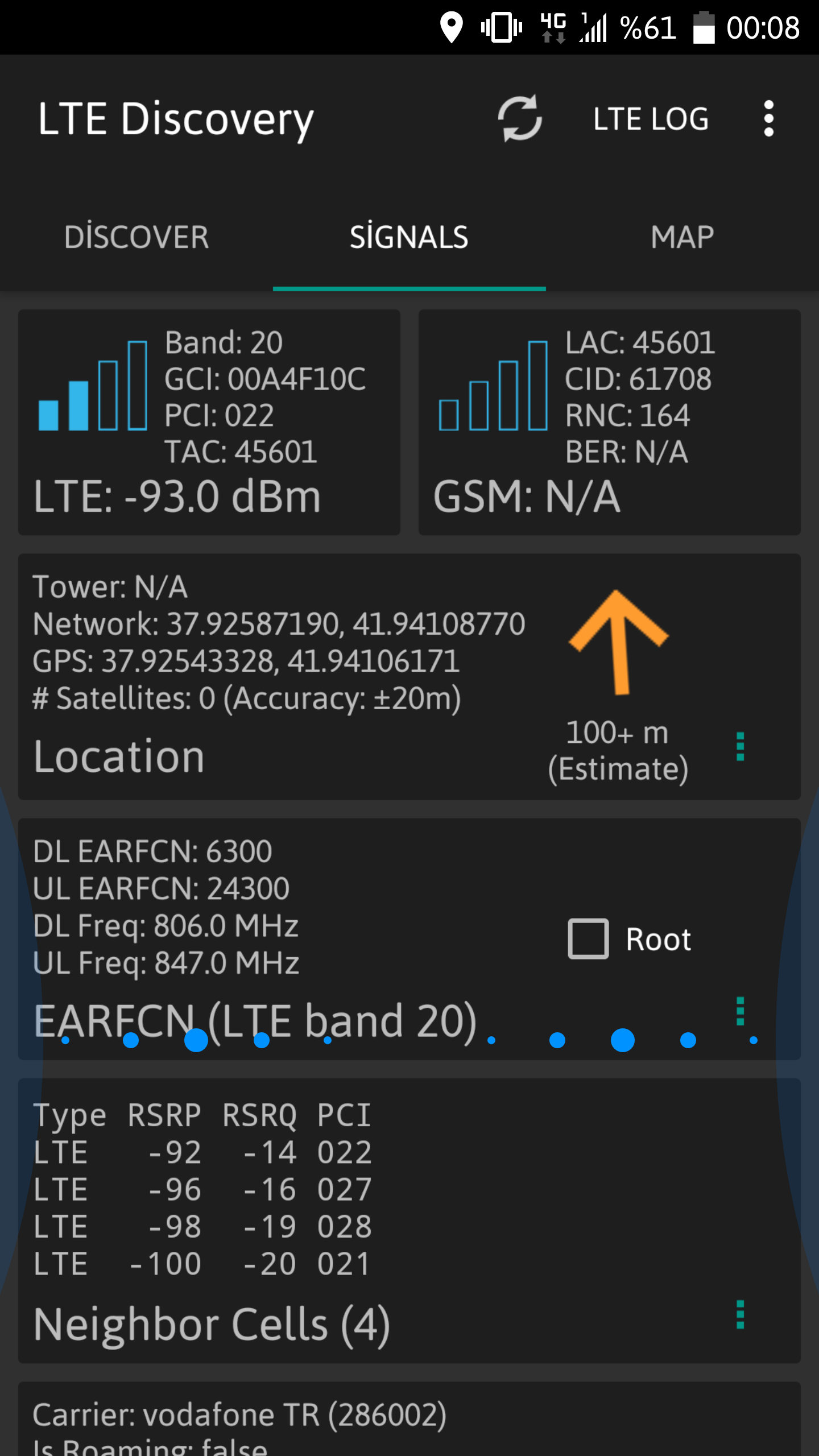
Task: Open the Neighbor Cells card's options menu
Action: tap(740, 1314)
